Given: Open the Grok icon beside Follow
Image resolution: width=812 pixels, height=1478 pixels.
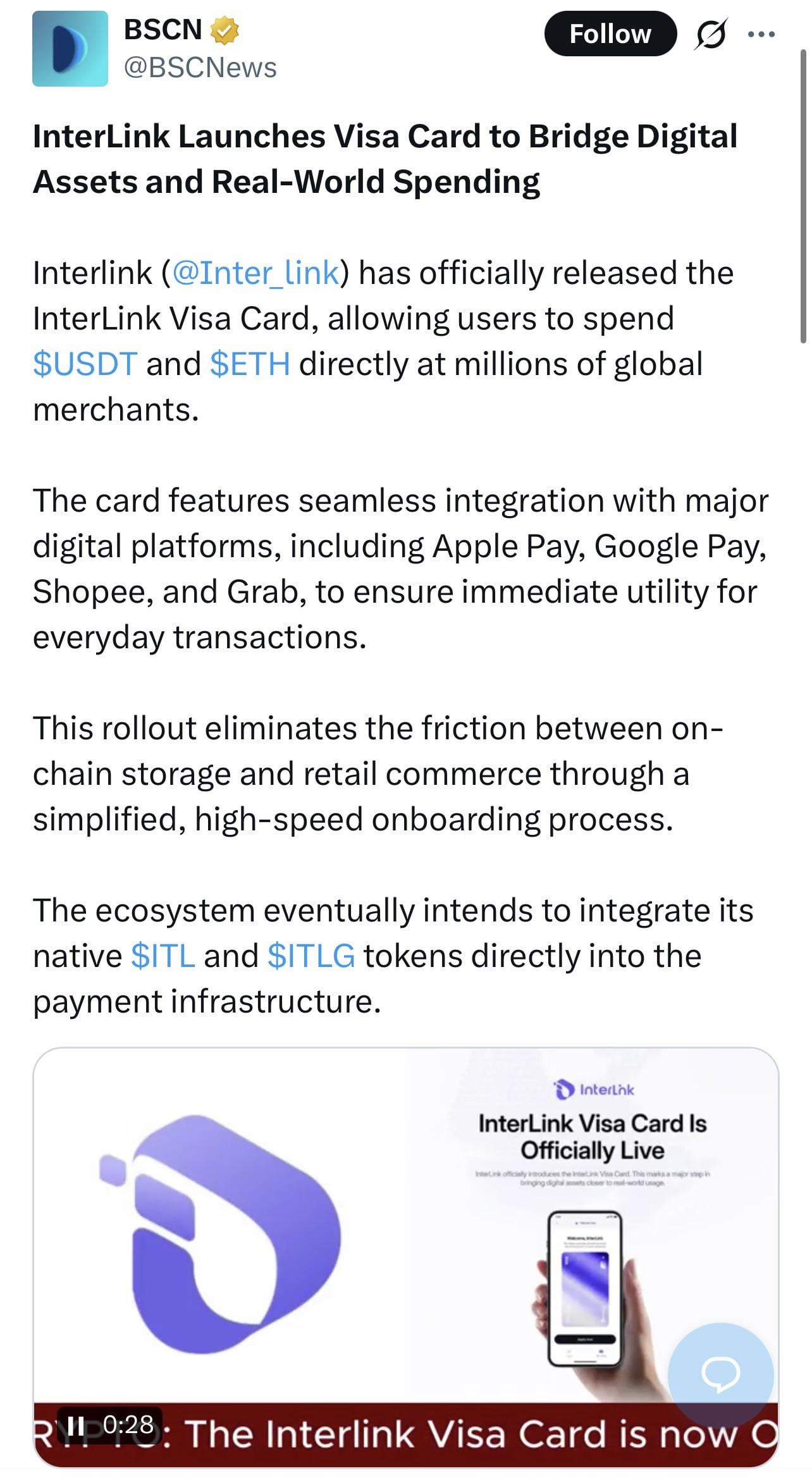Looking at the screenshot, I should click(x=710, y=34).
